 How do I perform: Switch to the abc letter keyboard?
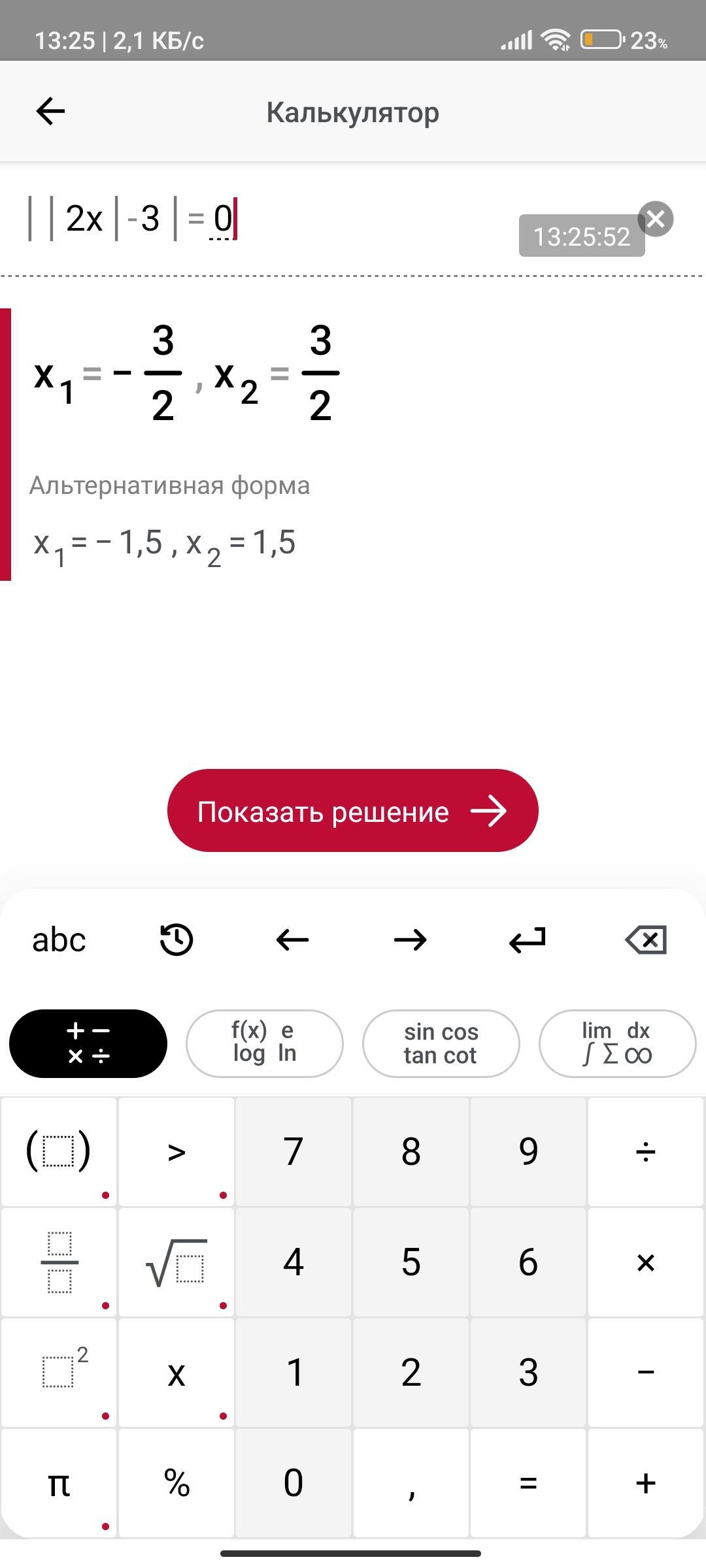59,940
